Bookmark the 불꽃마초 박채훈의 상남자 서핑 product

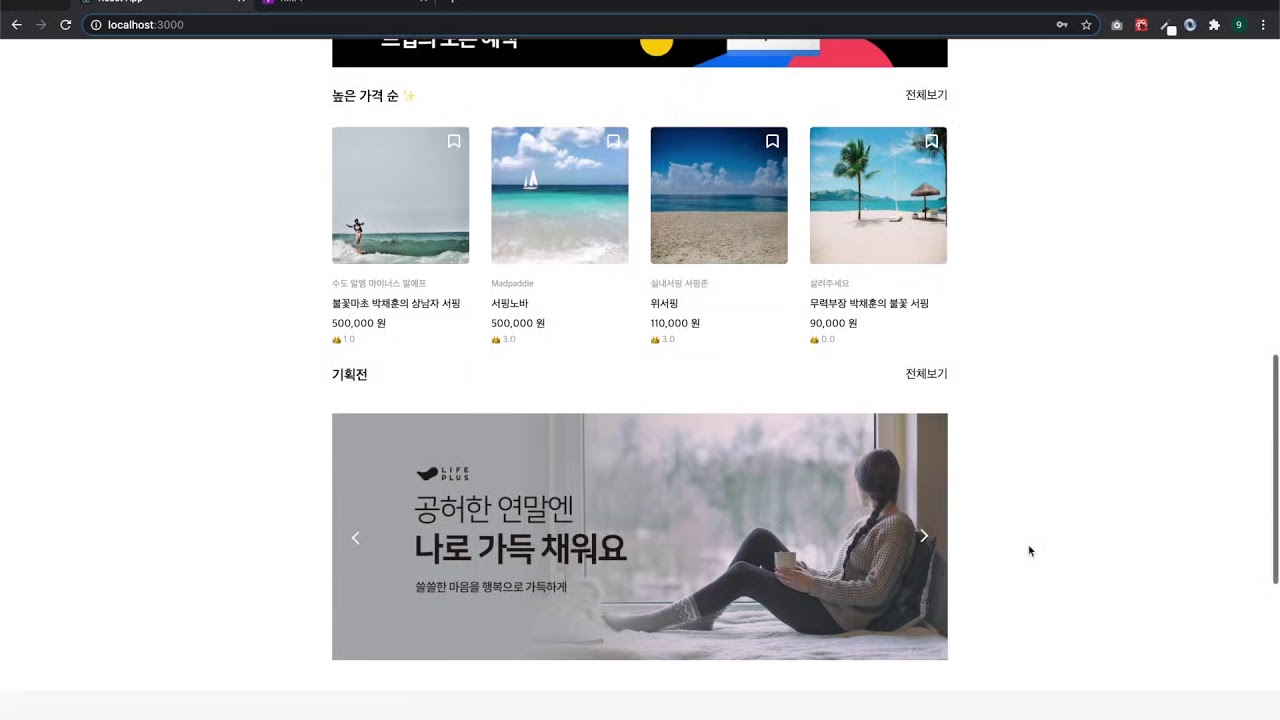(454, 141)
